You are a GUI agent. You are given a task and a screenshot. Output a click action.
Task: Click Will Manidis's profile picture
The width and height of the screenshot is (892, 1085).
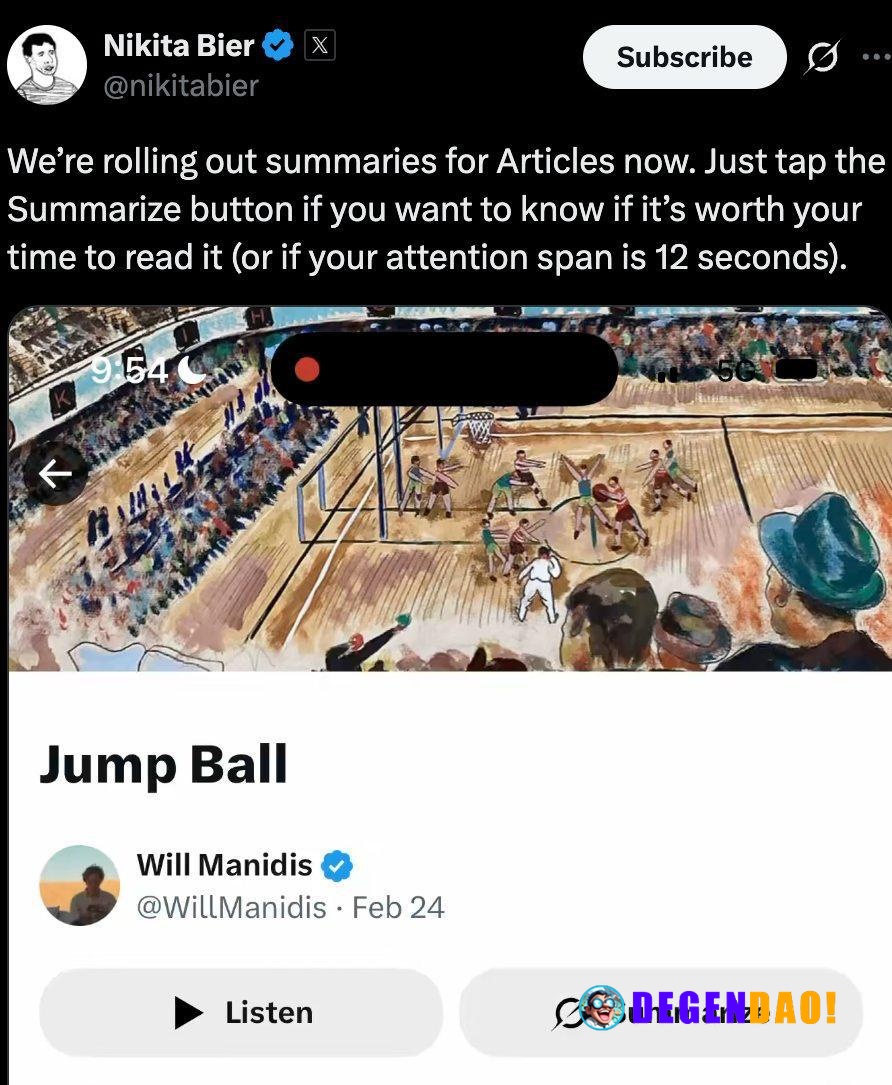(81, 886)
